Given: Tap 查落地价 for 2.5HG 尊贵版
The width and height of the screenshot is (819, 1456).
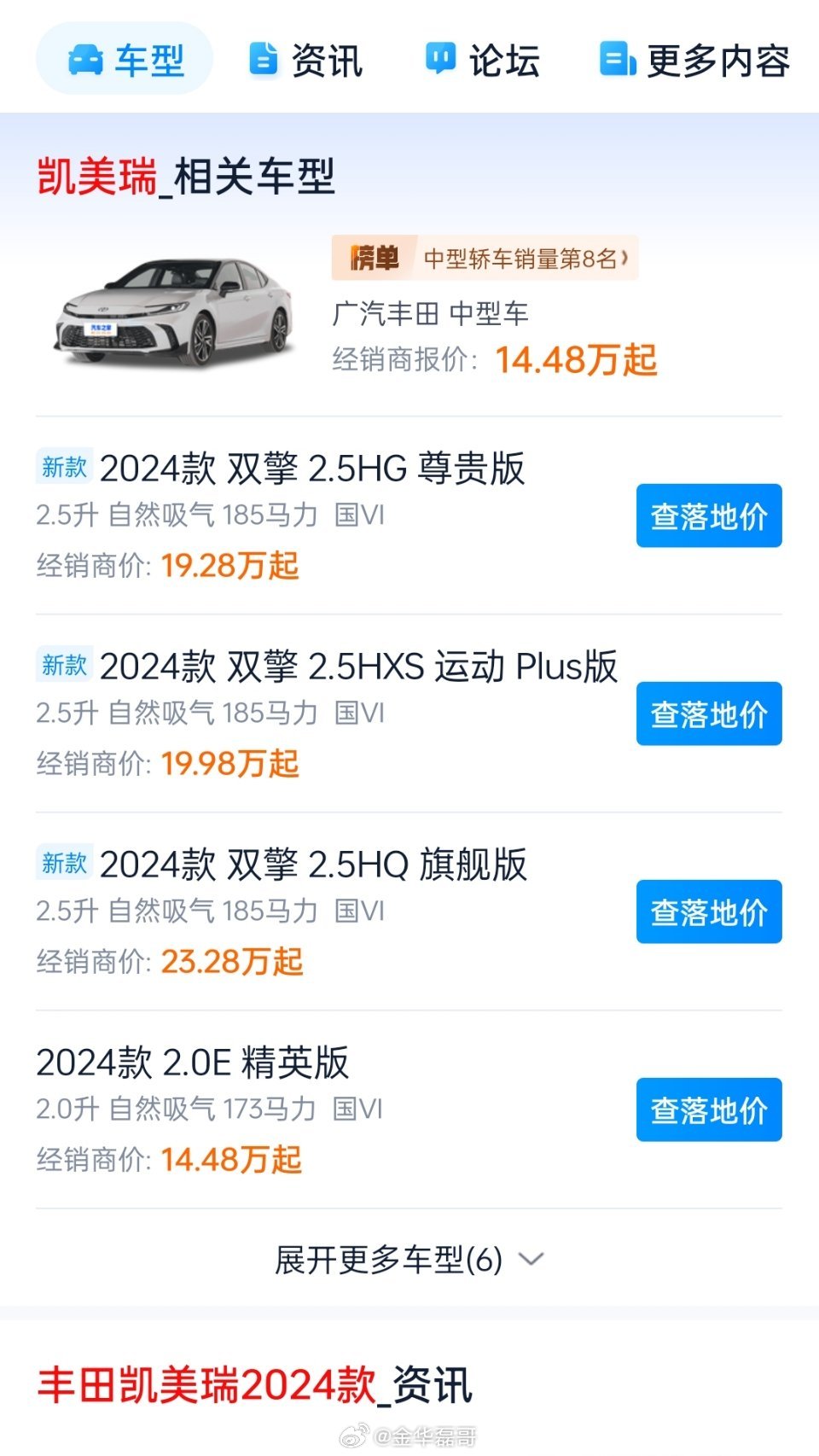Looking at the screenshot, I should [x=708, y=515].
